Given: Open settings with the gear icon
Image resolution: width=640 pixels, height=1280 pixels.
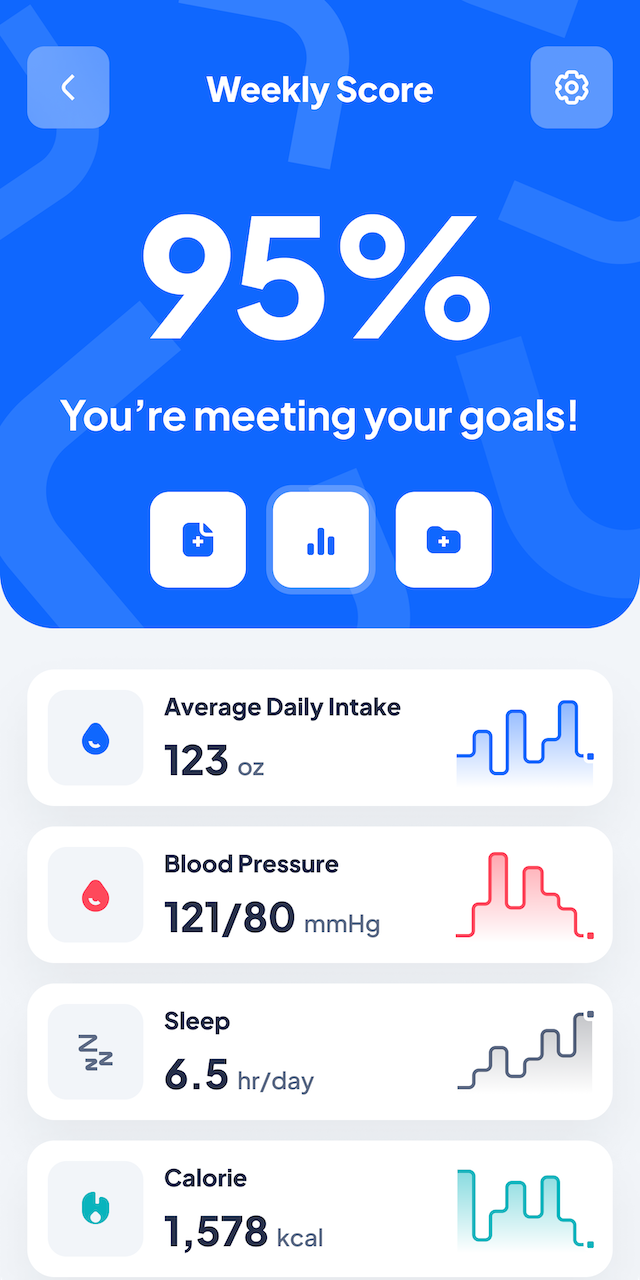Looking at the screenshot, I should 571,87.
